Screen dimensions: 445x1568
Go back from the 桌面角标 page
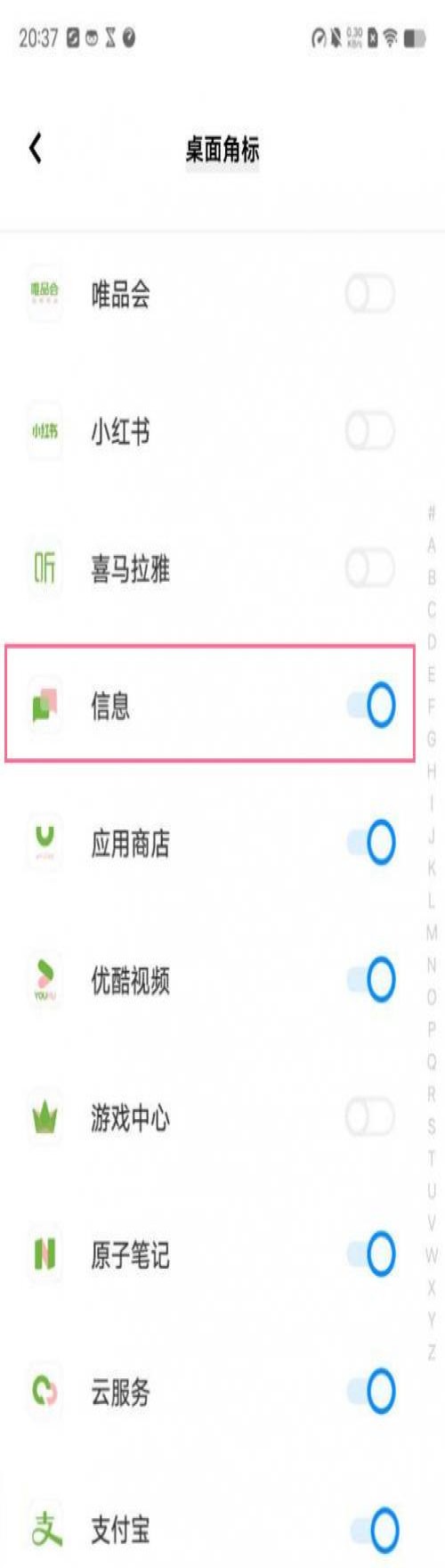click(x=36, y=149)
